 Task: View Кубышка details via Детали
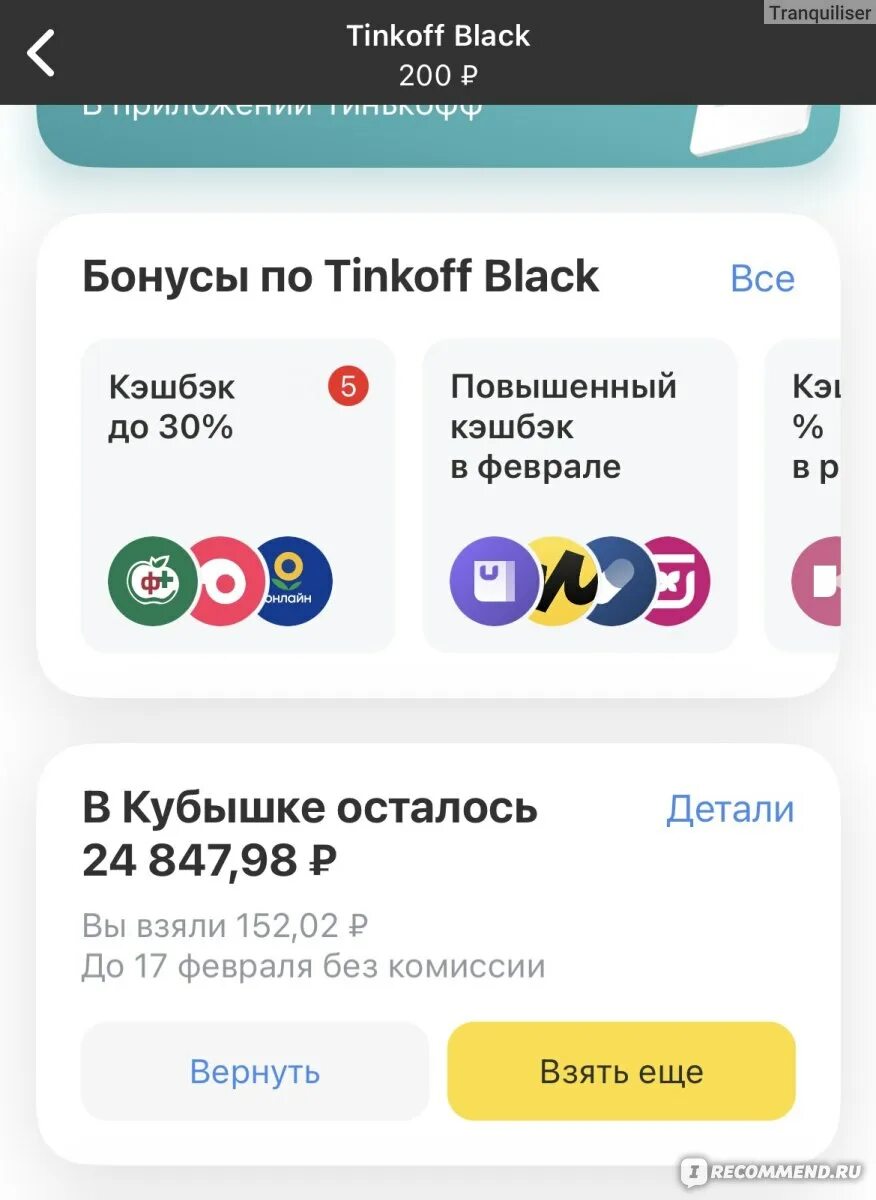(730, 809)
